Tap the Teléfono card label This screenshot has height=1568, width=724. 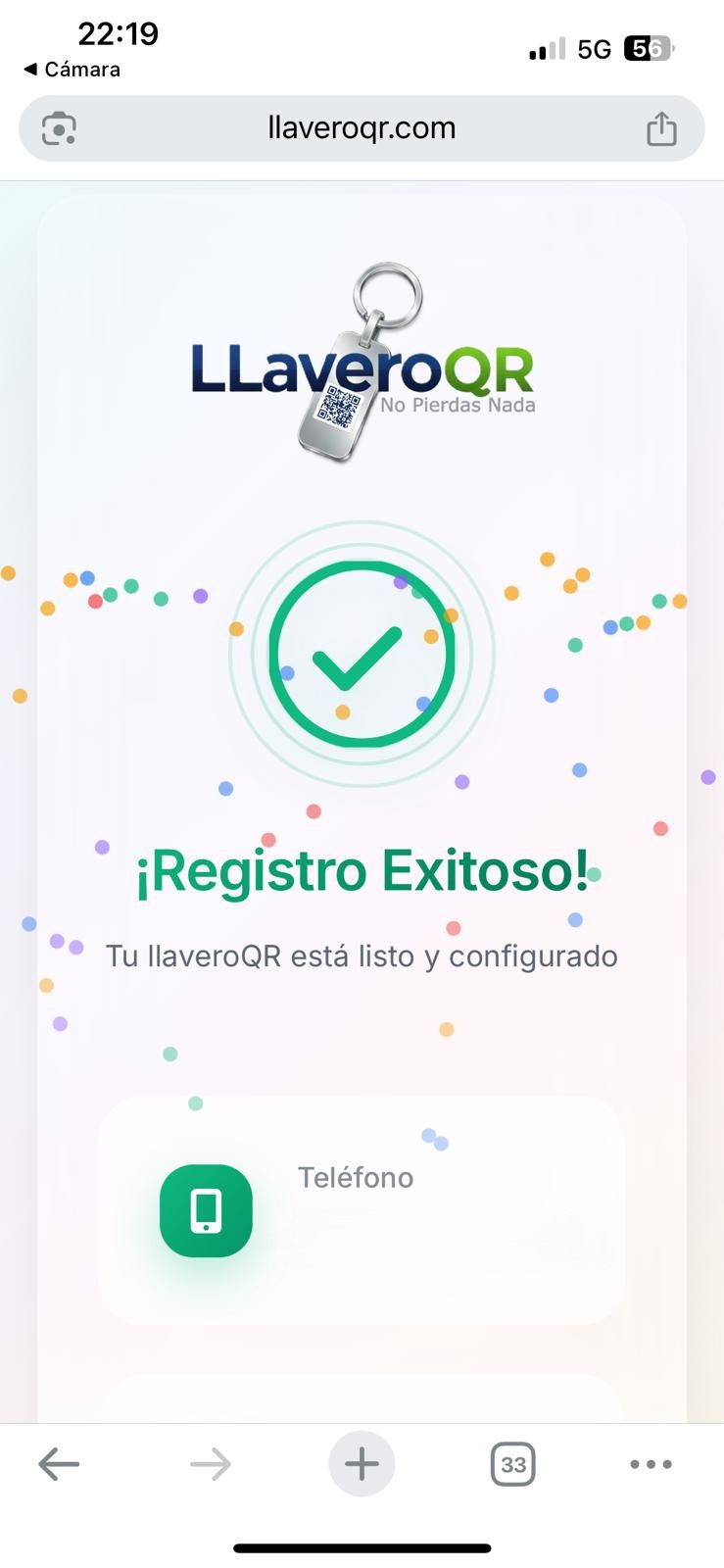point(357,1177)
